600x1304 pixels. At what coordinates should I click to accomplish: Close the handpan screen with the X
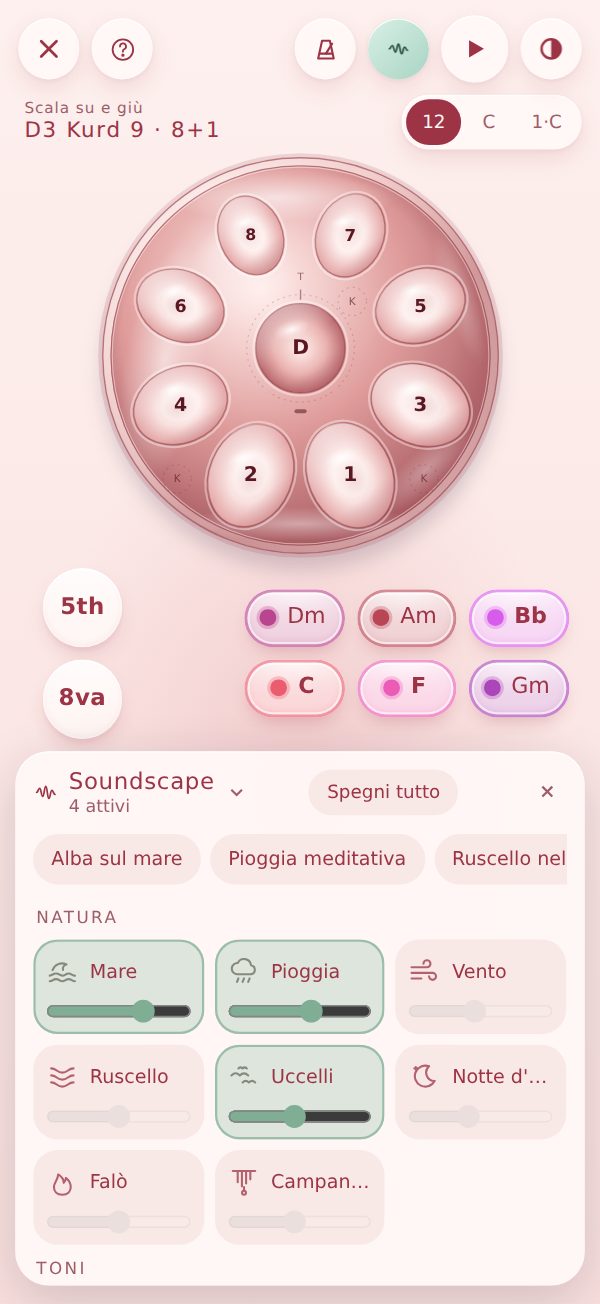[49, 49]
